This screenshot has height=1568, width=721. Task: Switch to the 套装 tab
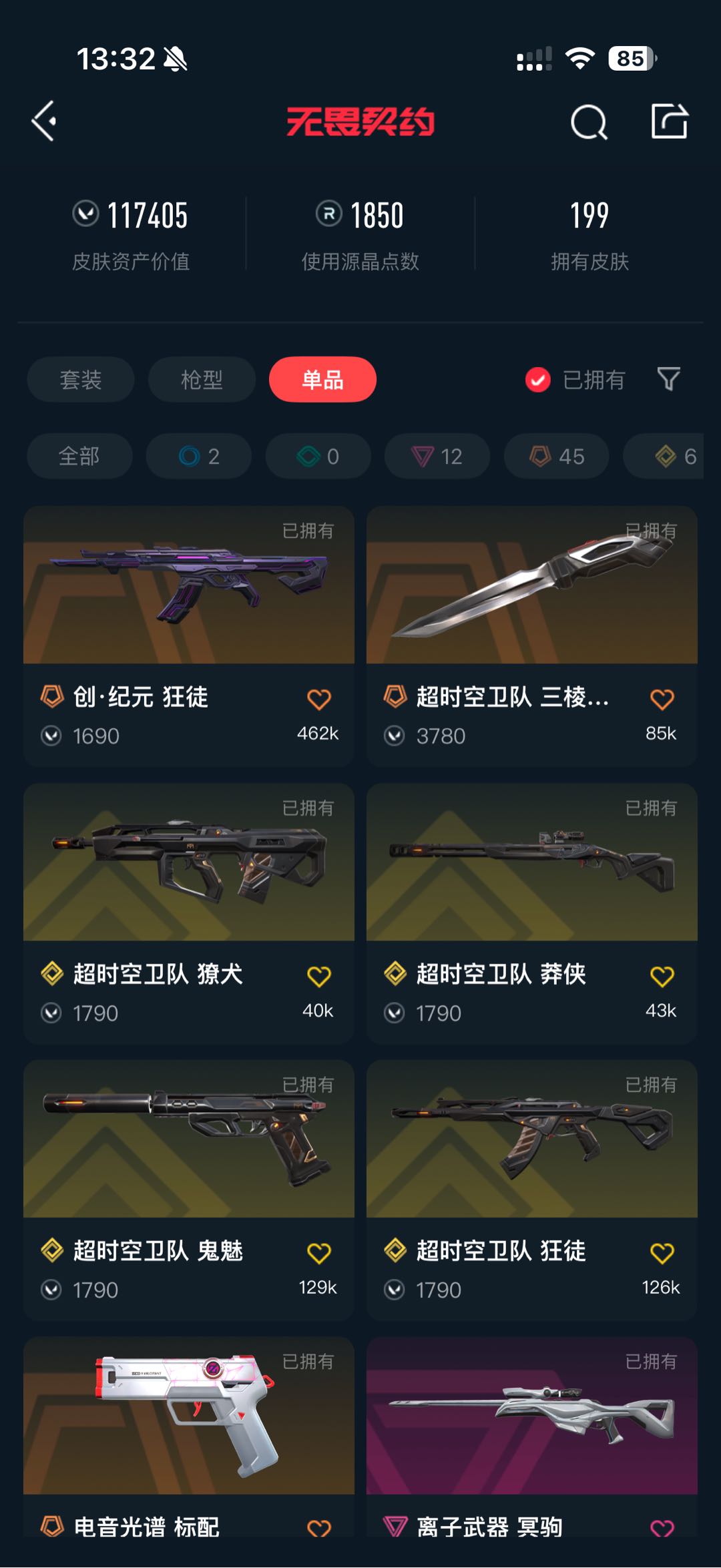[x=81, y=380]
